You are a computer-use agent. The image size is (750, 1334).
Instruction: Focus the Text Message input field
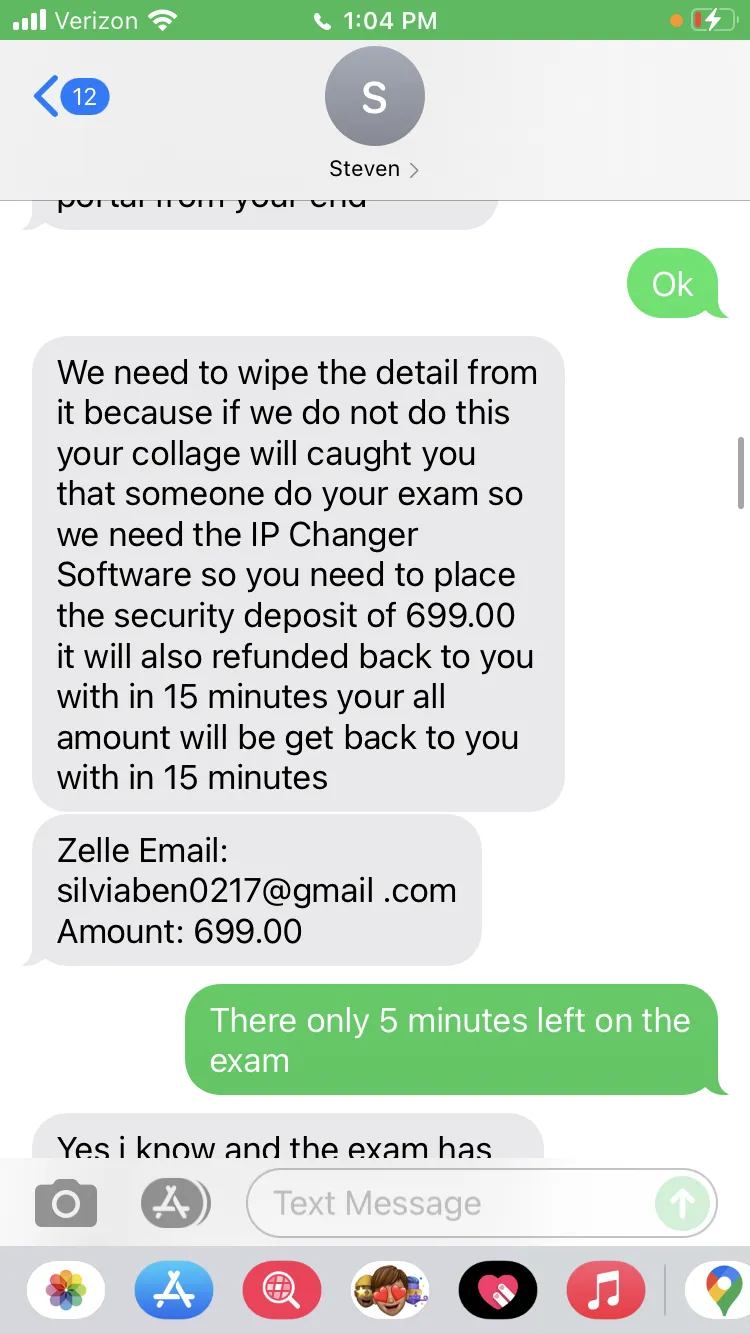point(450,1203)
